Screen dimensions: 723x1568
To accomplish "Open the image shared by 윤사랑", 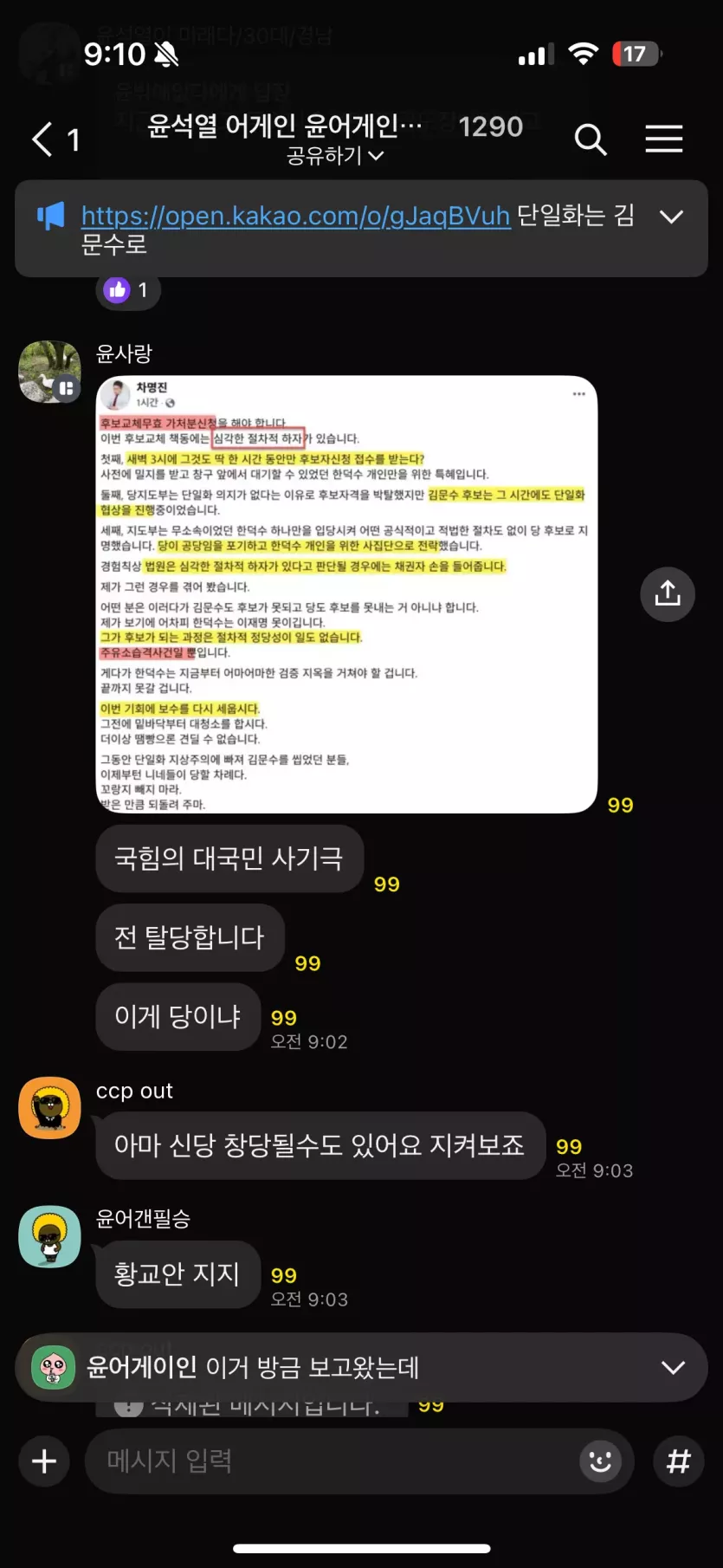I will tap(346, 594).
